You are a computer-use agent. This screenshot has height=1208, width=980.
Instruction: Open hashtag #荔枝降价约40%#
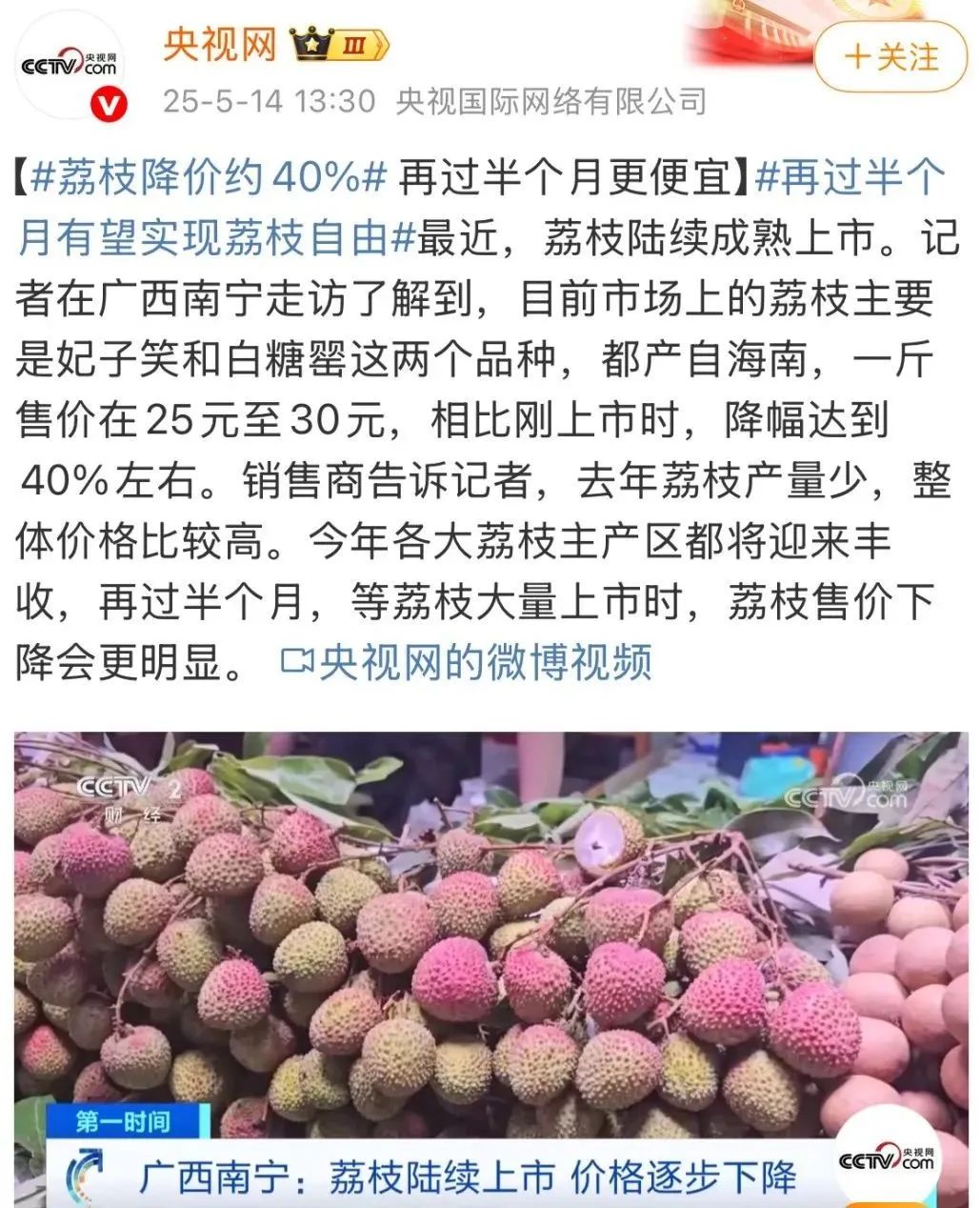[208, 177]
